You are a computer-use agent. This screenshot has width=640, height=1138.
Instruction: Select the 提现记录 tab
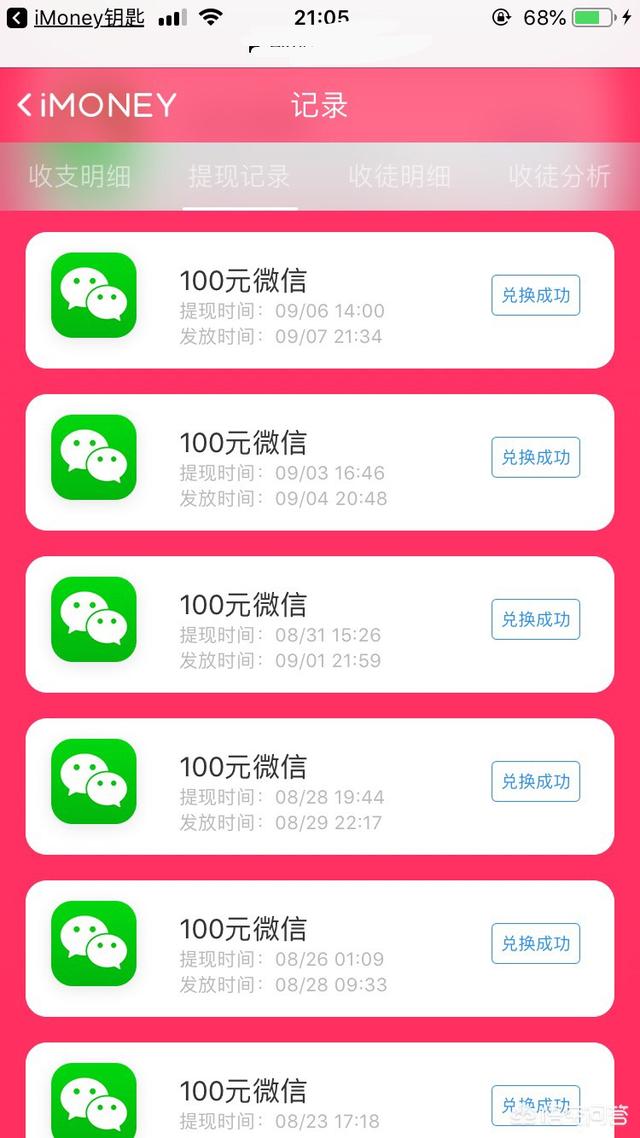coord(239,176)
